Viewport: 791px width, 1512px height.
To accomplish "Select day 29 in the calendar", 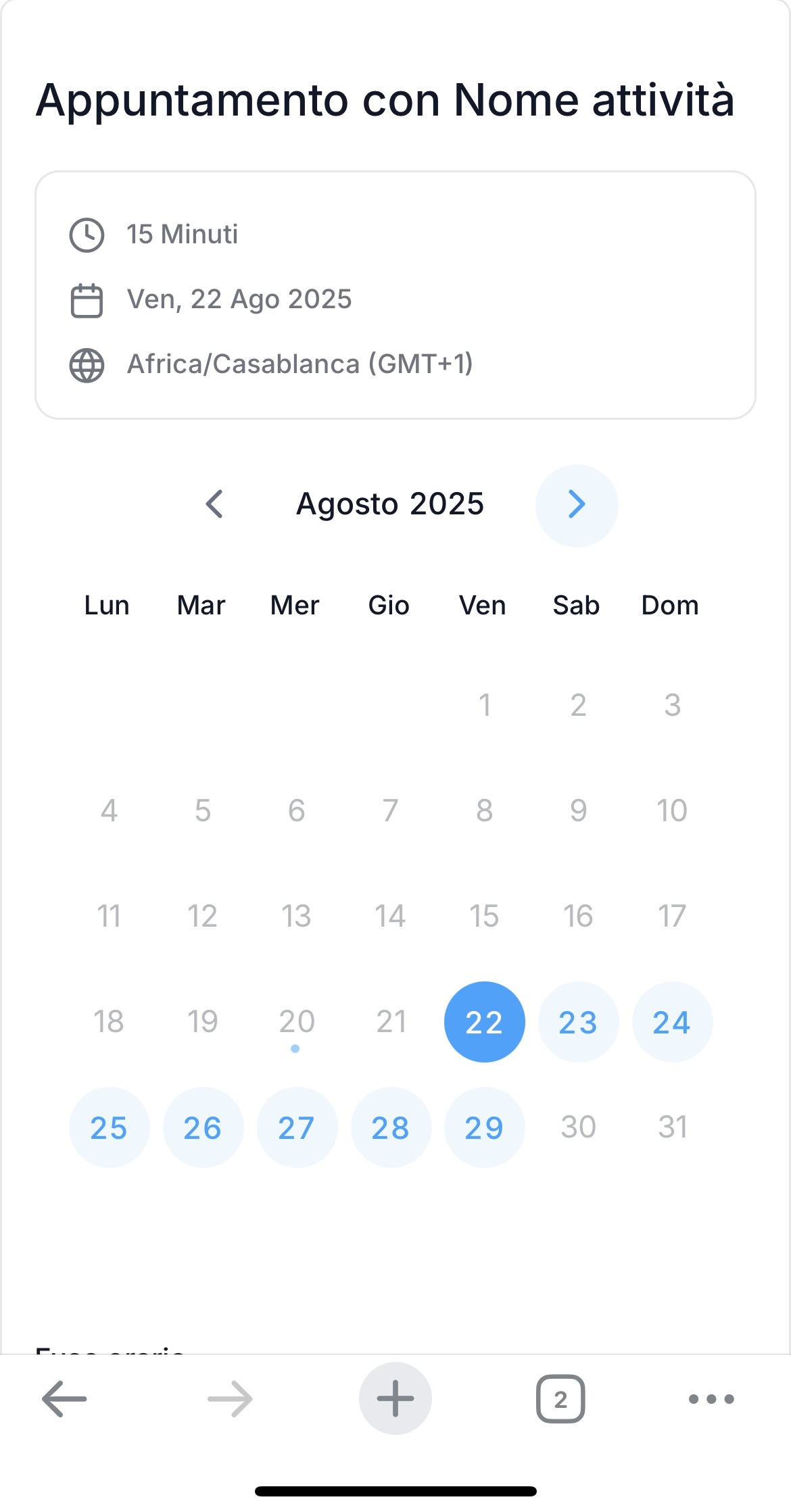I will point(484,1127).
